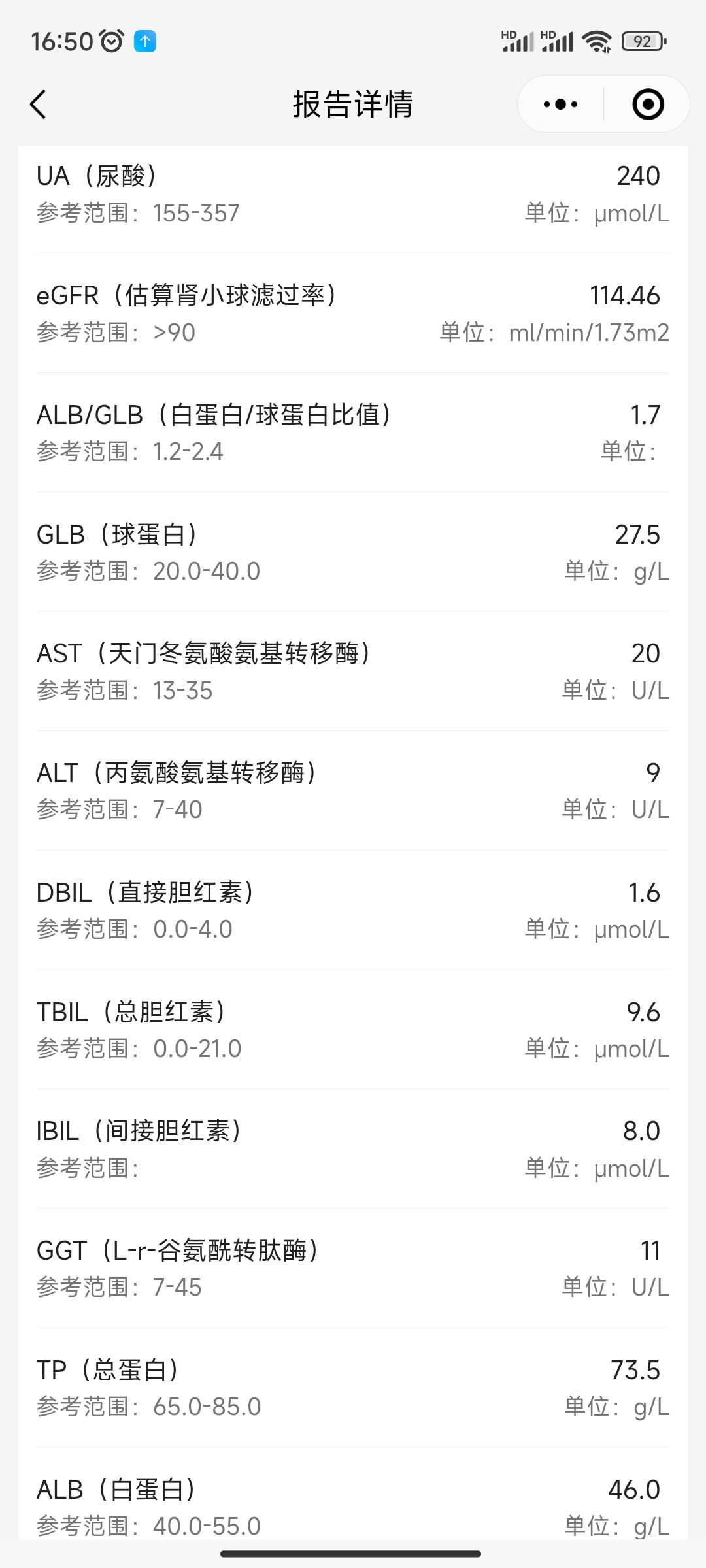Screen dimensions: 706x1568
Task: Tap the HD cellular signal indicator
Action: [x=516, y=39]
